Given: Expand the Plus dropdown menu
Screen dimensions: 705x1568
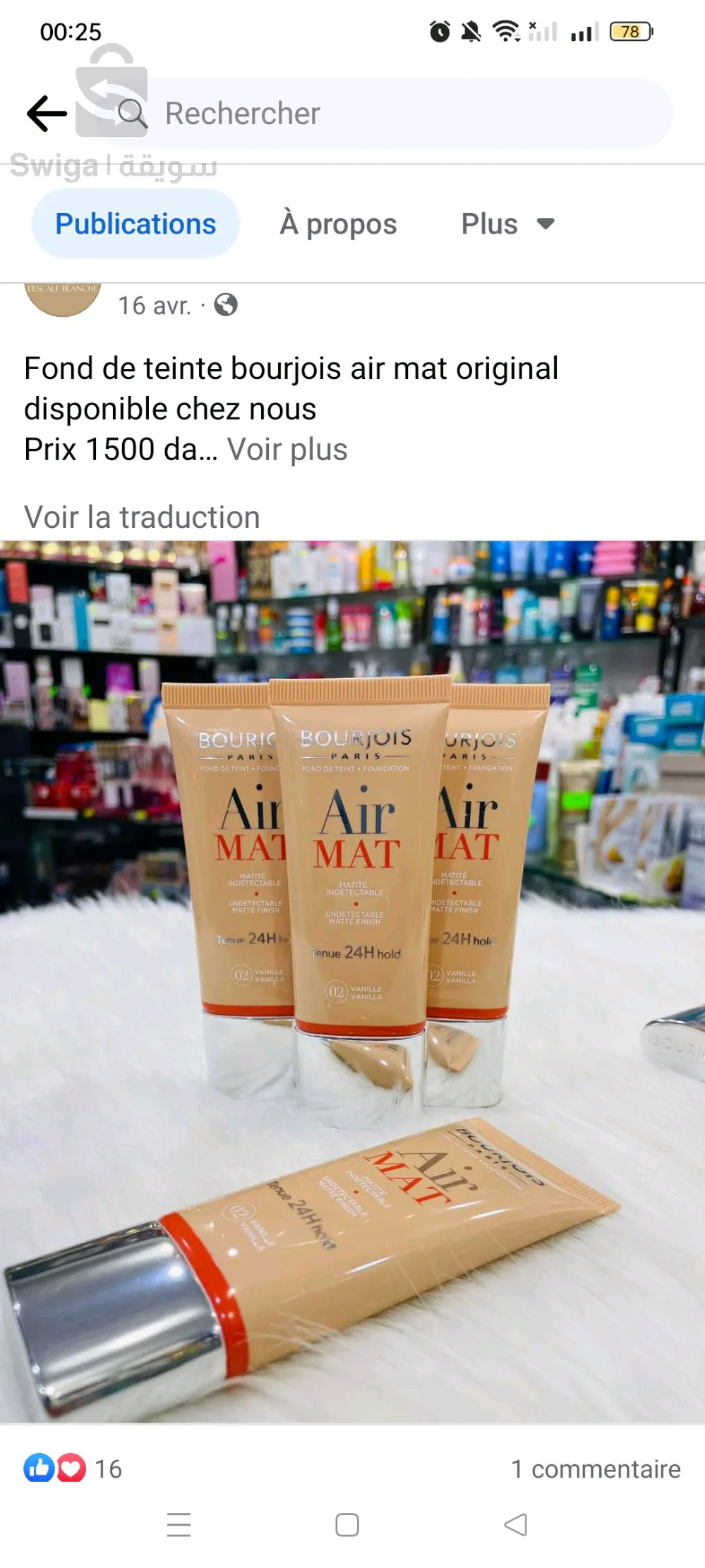Looking at the screenshot, I should [x=507, y=224].
